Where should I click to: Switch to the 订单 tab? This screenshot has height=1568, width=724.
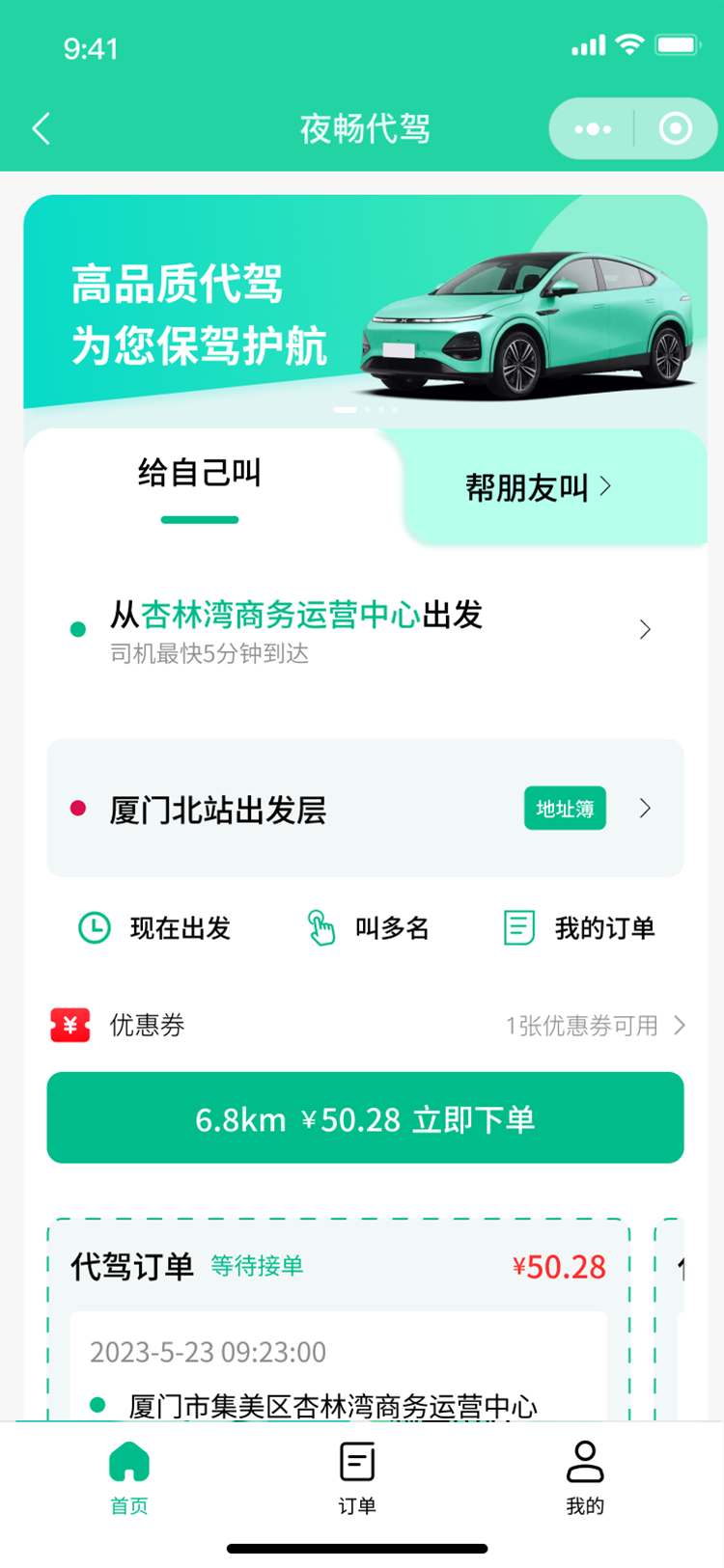[357, 1476]
